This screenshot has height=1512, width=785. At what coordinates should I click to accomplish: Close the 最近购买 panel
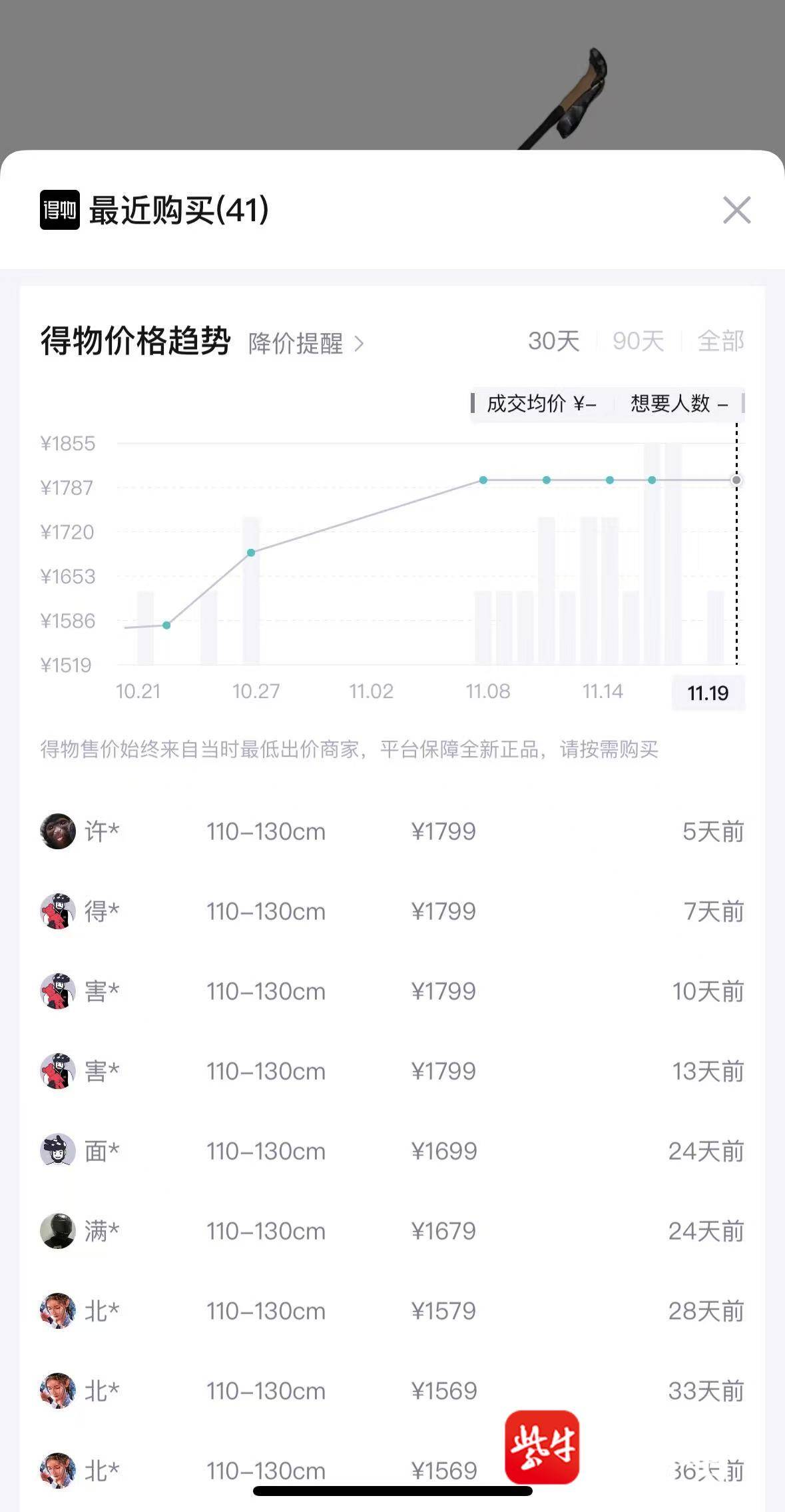736,210
